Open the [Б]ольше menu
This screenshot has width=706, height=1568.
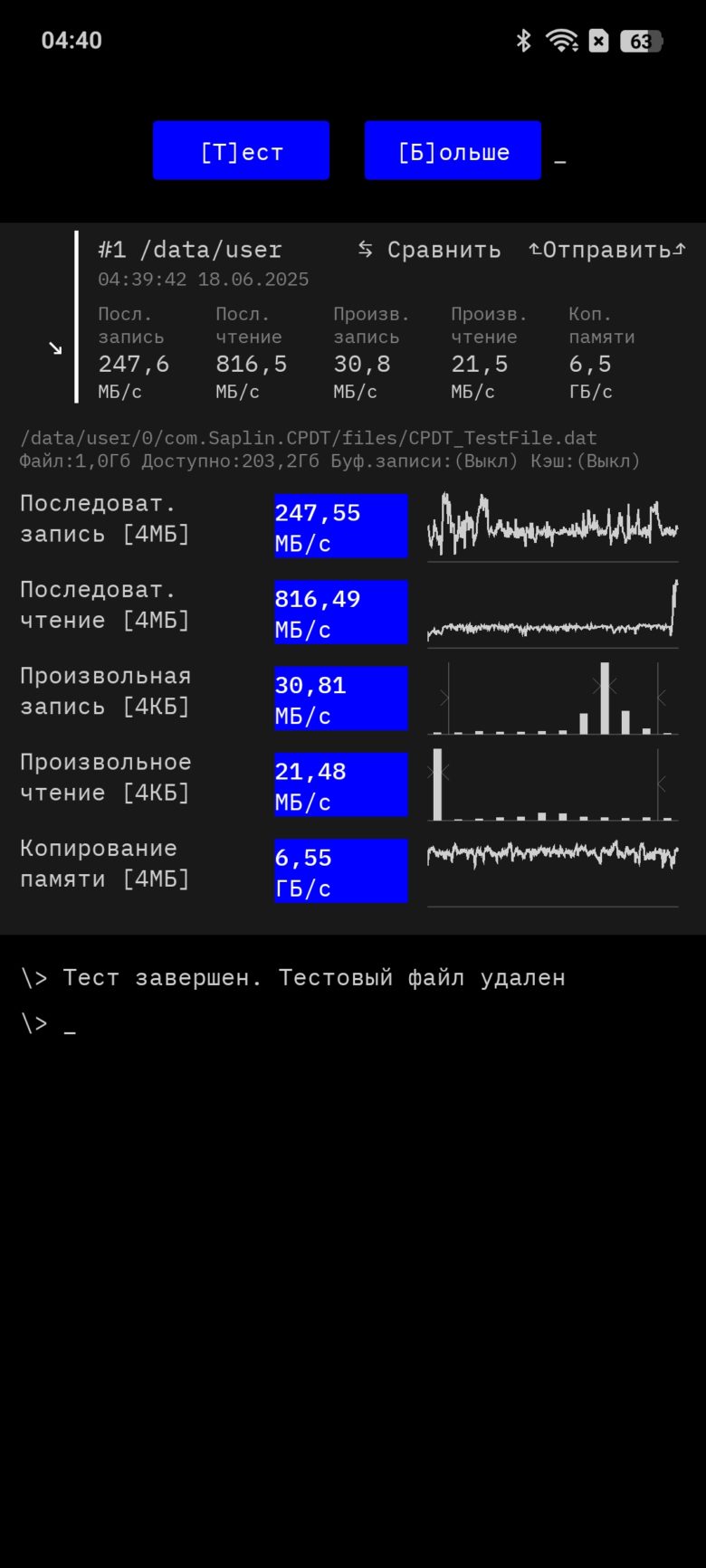click(x=453, y=150)
